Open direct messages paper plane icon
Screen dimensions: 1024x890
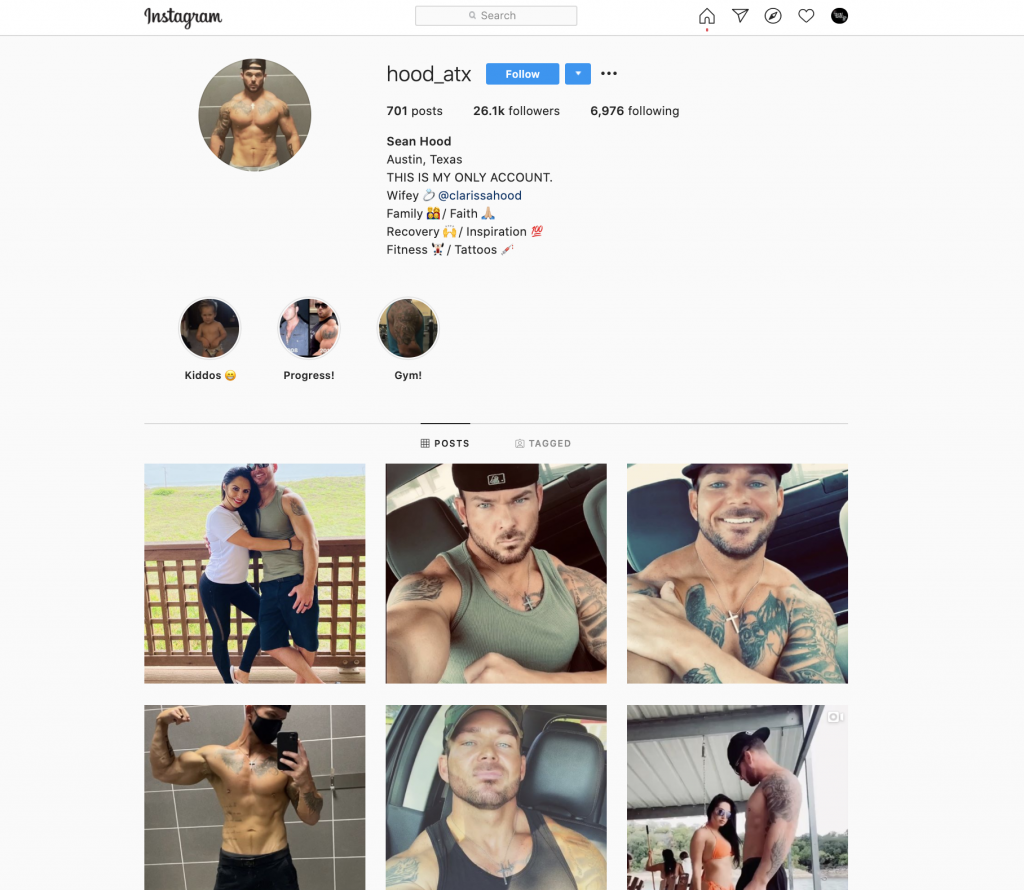pos(740,16)
